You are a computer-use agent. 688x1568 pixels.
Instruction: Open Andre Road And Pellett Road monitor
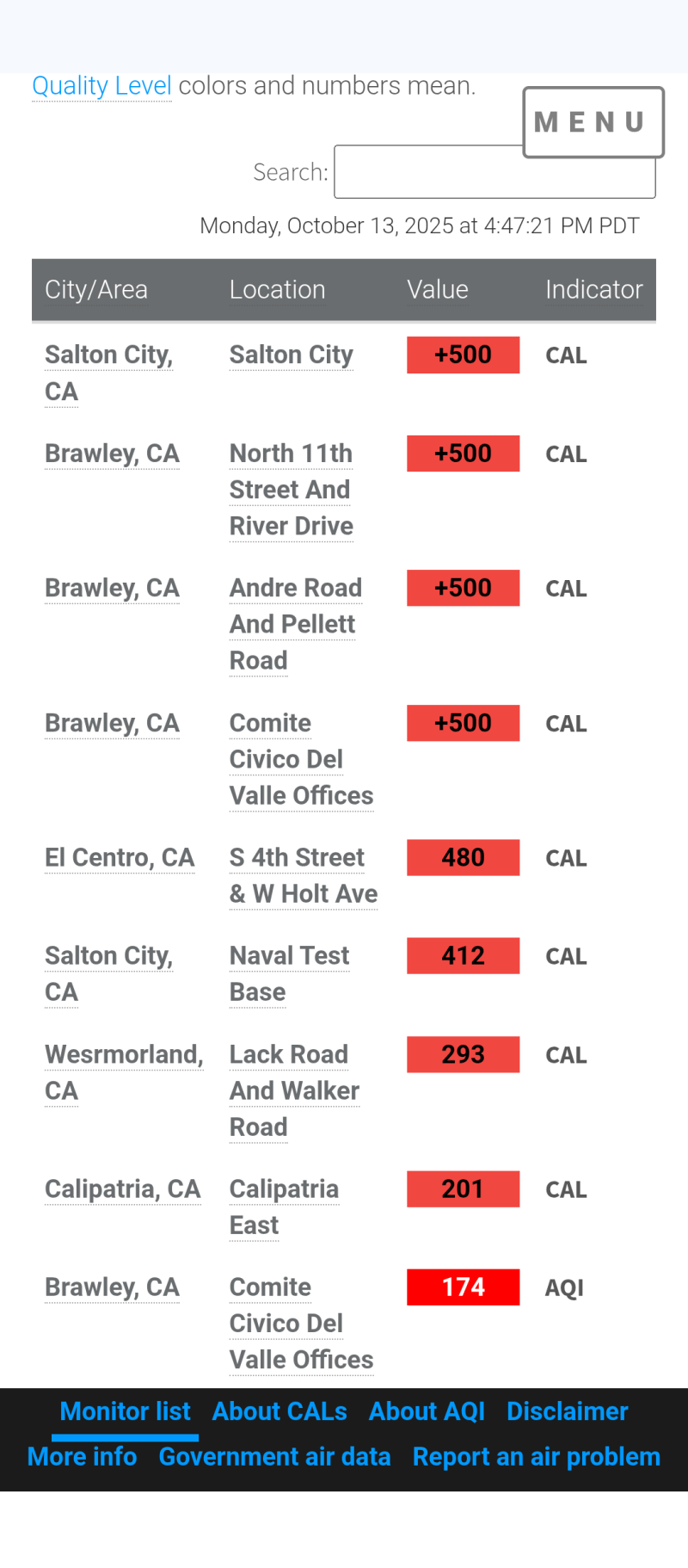294,624
